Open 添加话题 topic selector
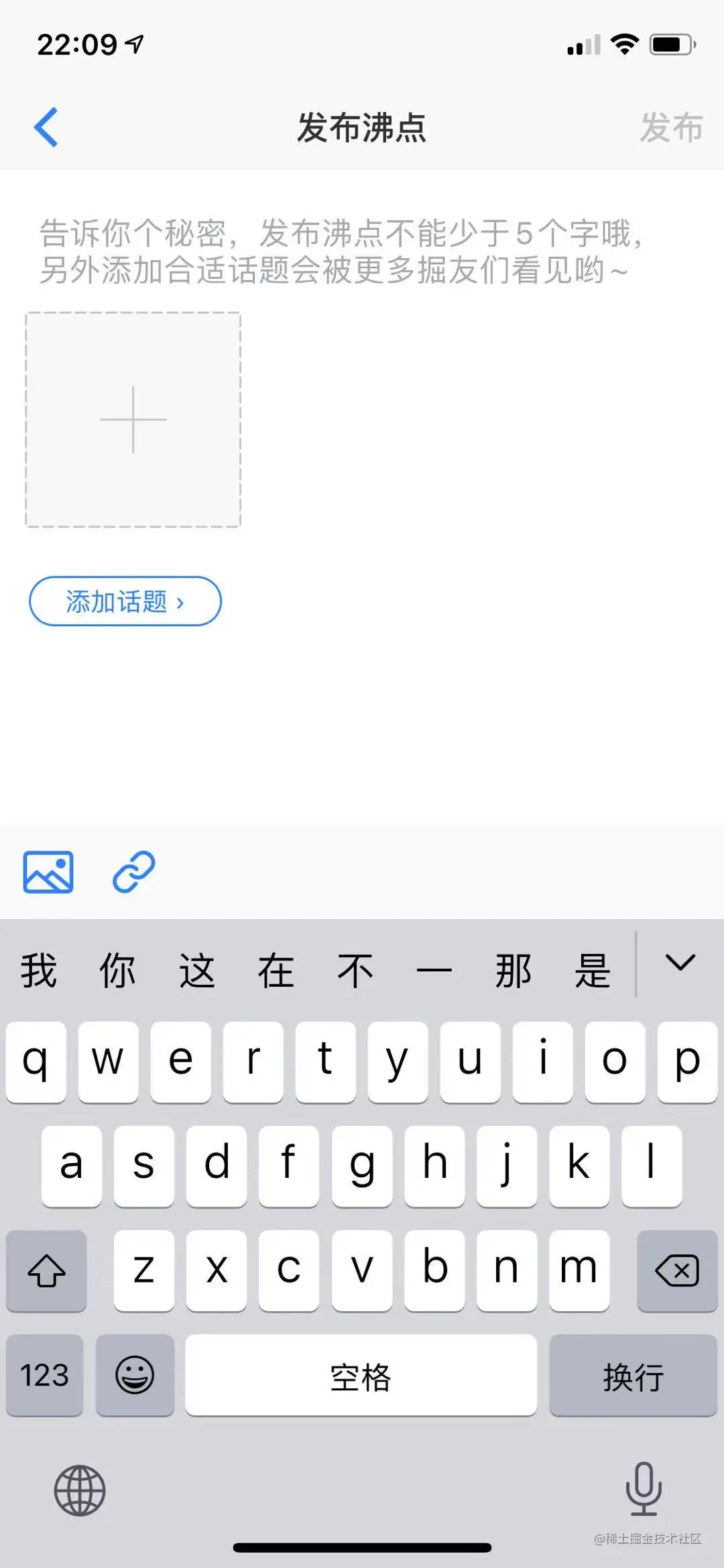724x1568 pixels. pos(125,601)
